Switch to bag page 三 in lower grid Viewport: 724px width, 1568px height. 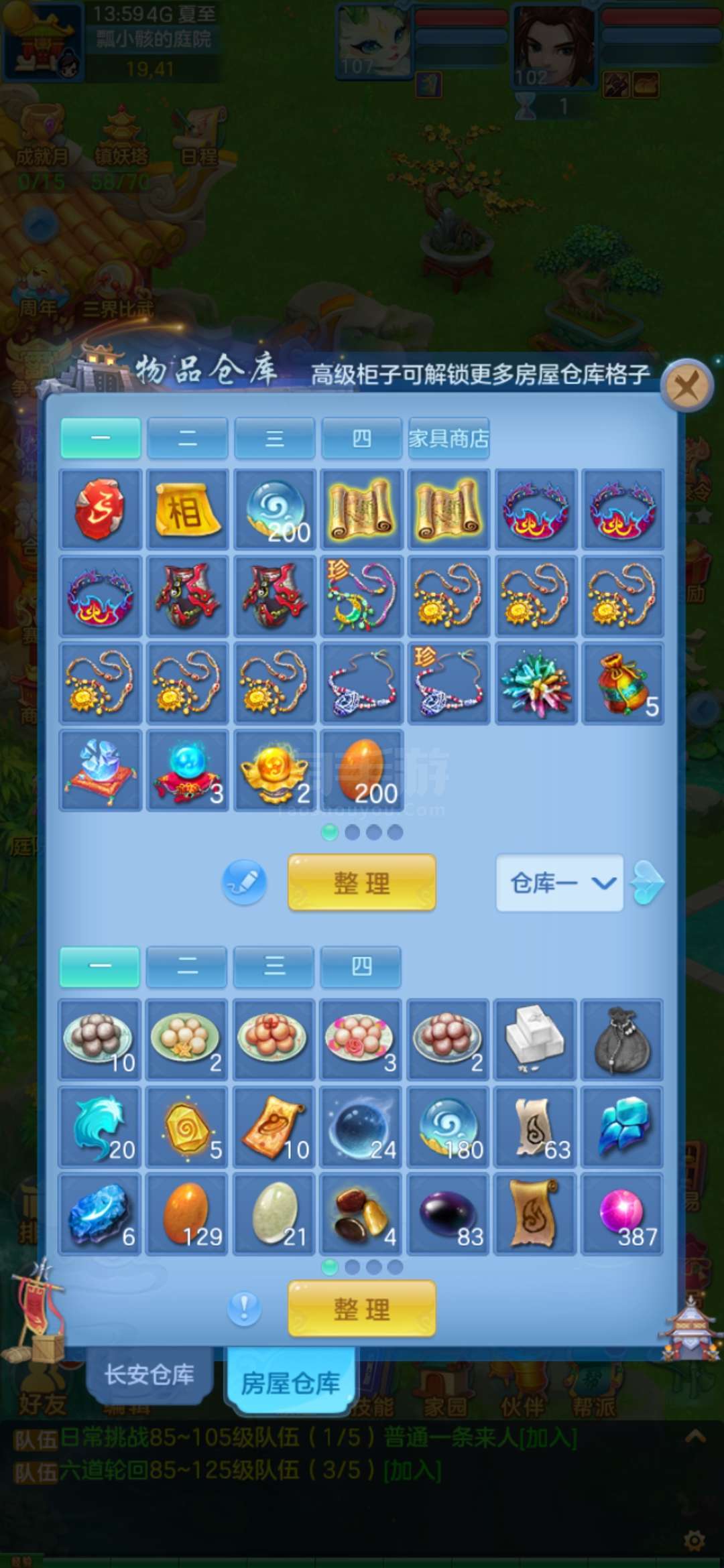point(274,966)
